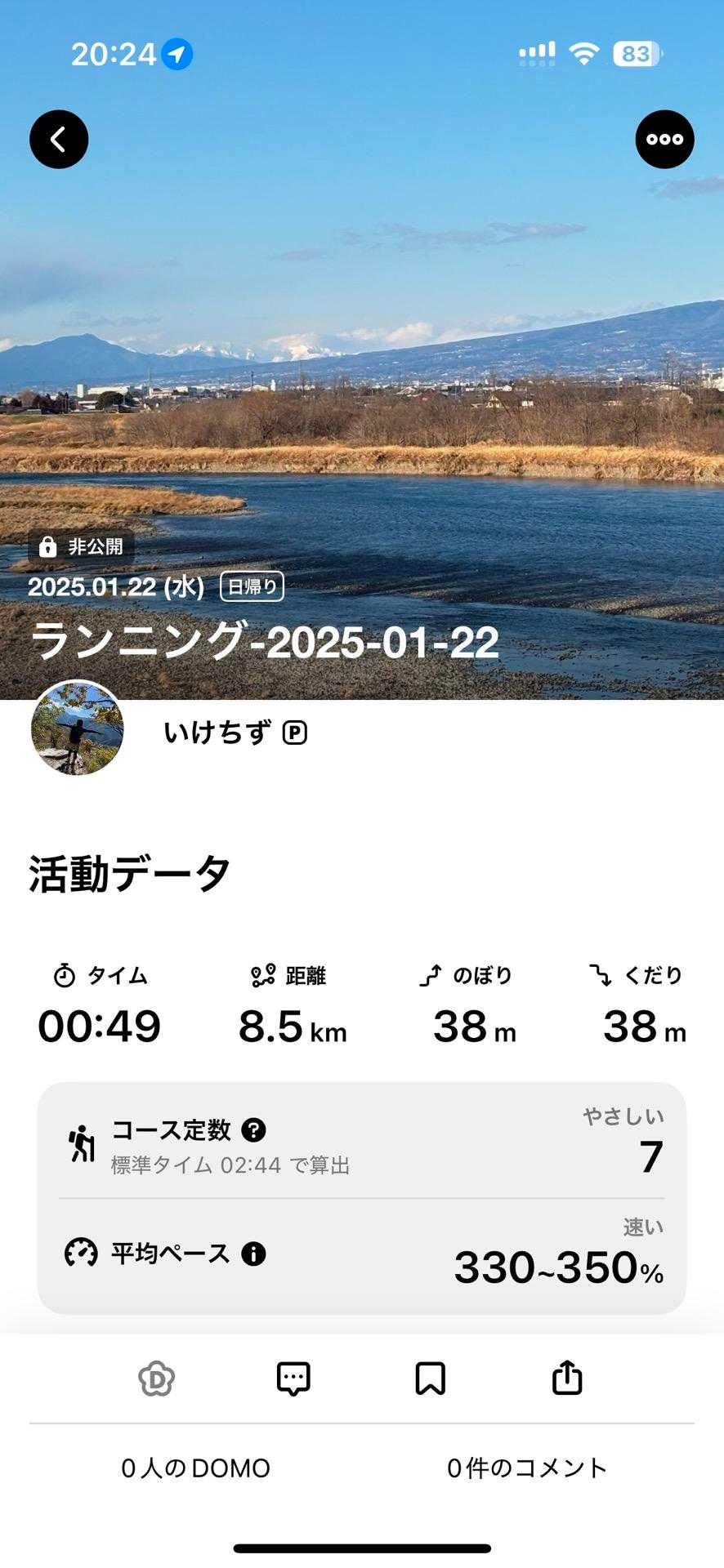Viewport: 724px width, 1568px height.
Task: Give a DOMO to this activity
Action: point(157,1379)
